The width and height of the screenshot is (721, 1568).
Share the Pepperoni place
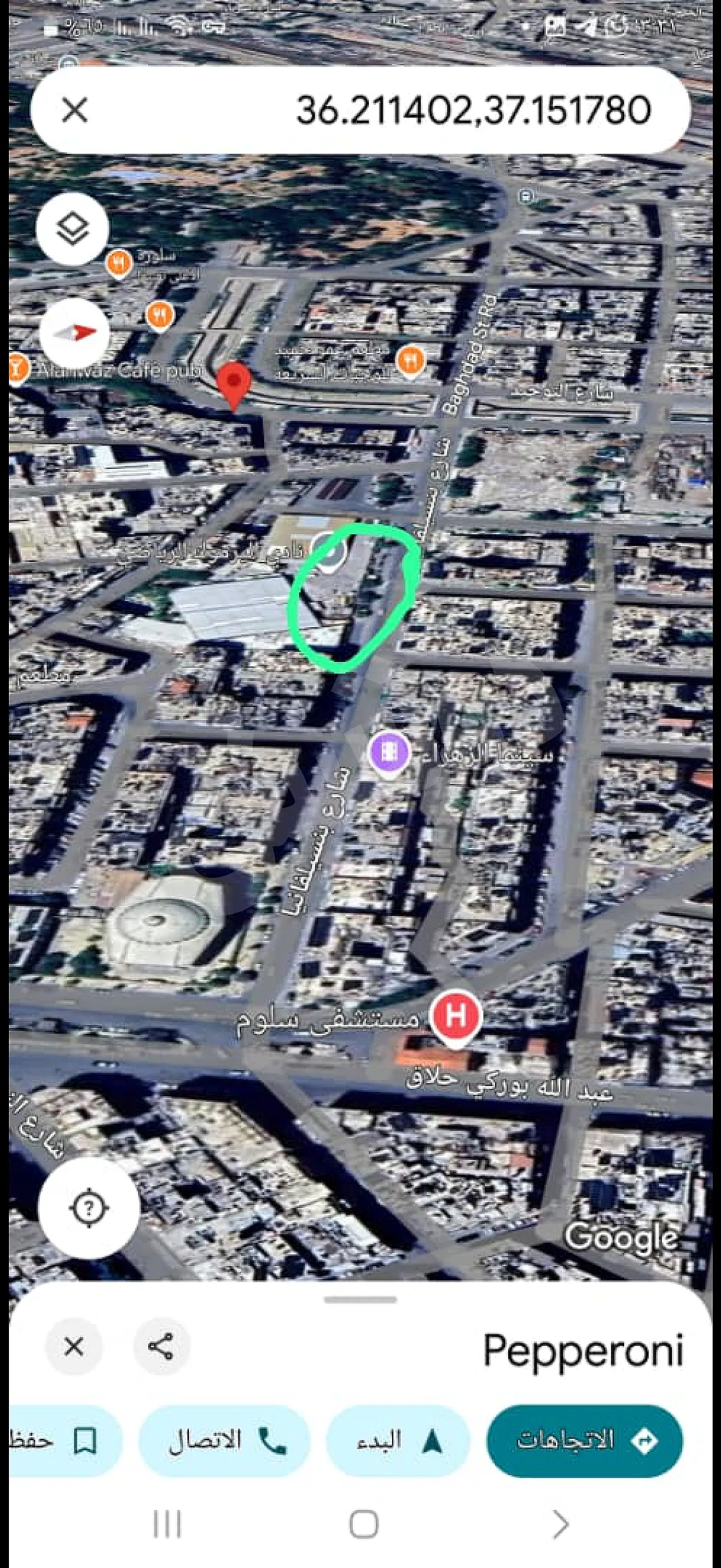(x=161, y=1347)
